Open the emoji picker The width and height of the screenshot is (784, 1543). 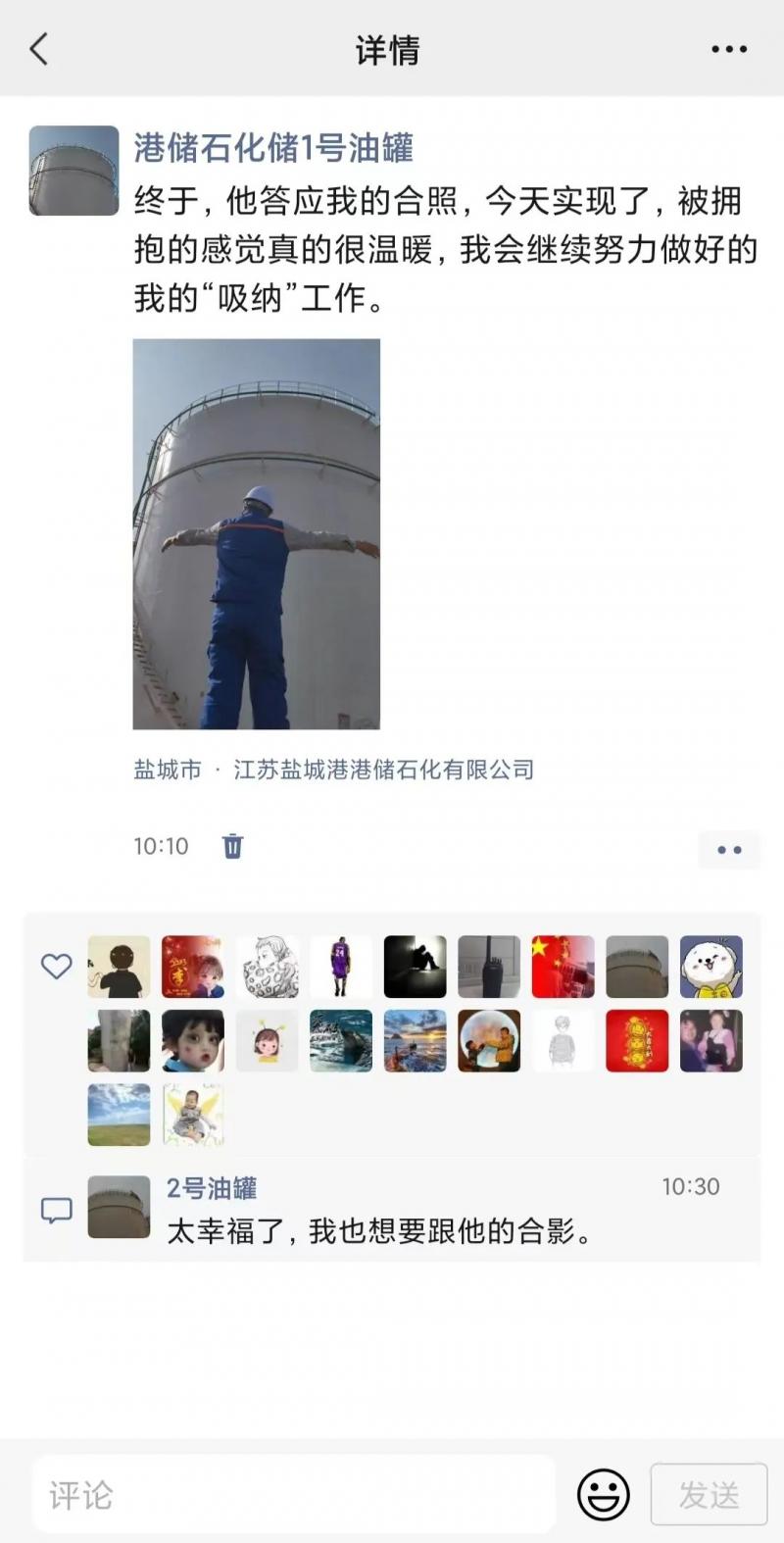coord(603,1495)
